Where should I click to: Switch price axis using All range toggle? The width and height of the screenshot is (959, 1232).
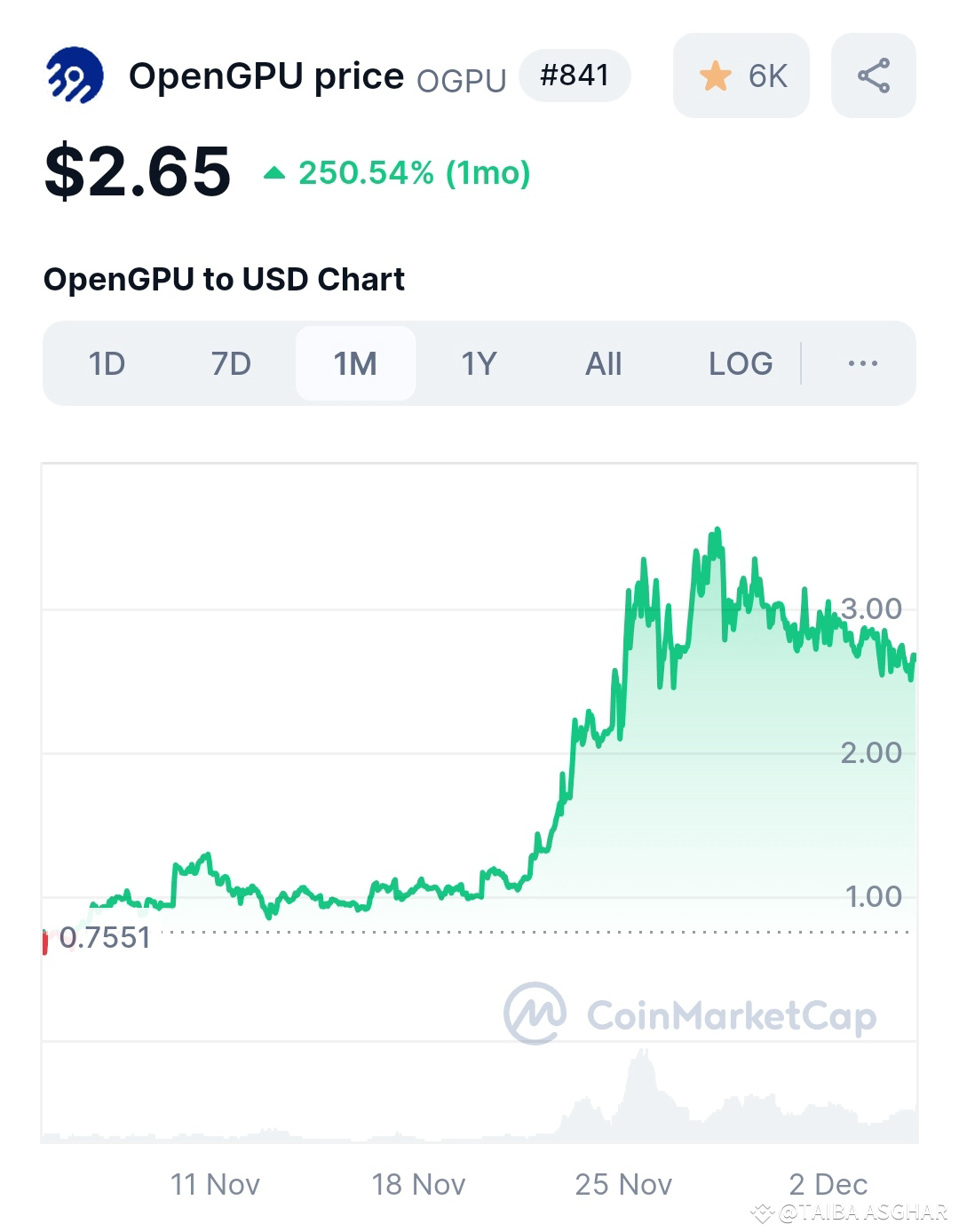pyautogui.click(x=603, y=363)
